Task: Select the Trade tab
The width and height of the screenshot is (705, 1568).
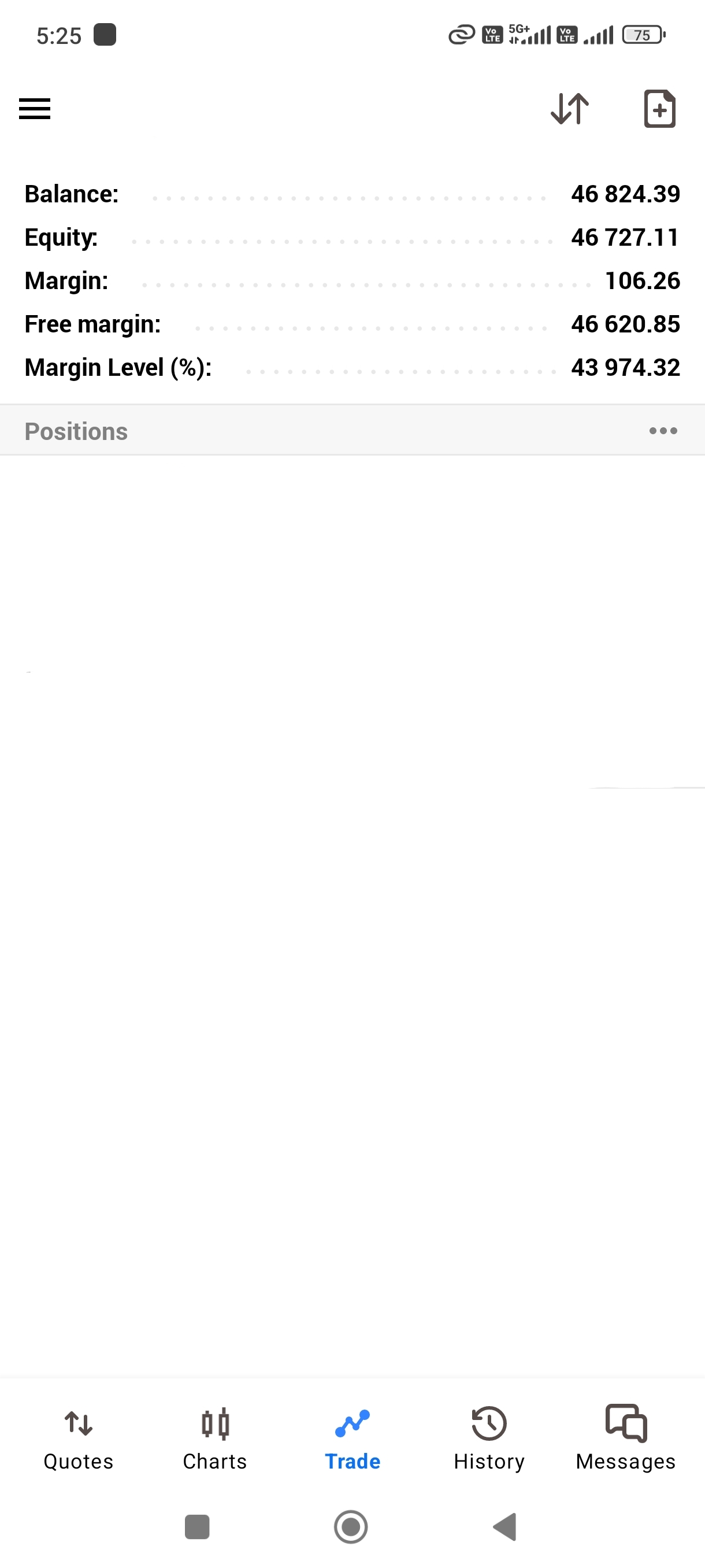Action: [x=352, y=1439]
